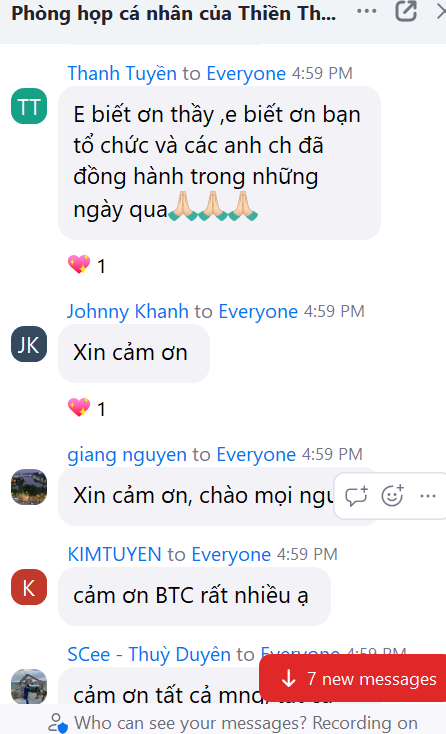This screenshot has height=734, width=446.
Task: Pop out the chat window
Action: (x=406, y=11)
